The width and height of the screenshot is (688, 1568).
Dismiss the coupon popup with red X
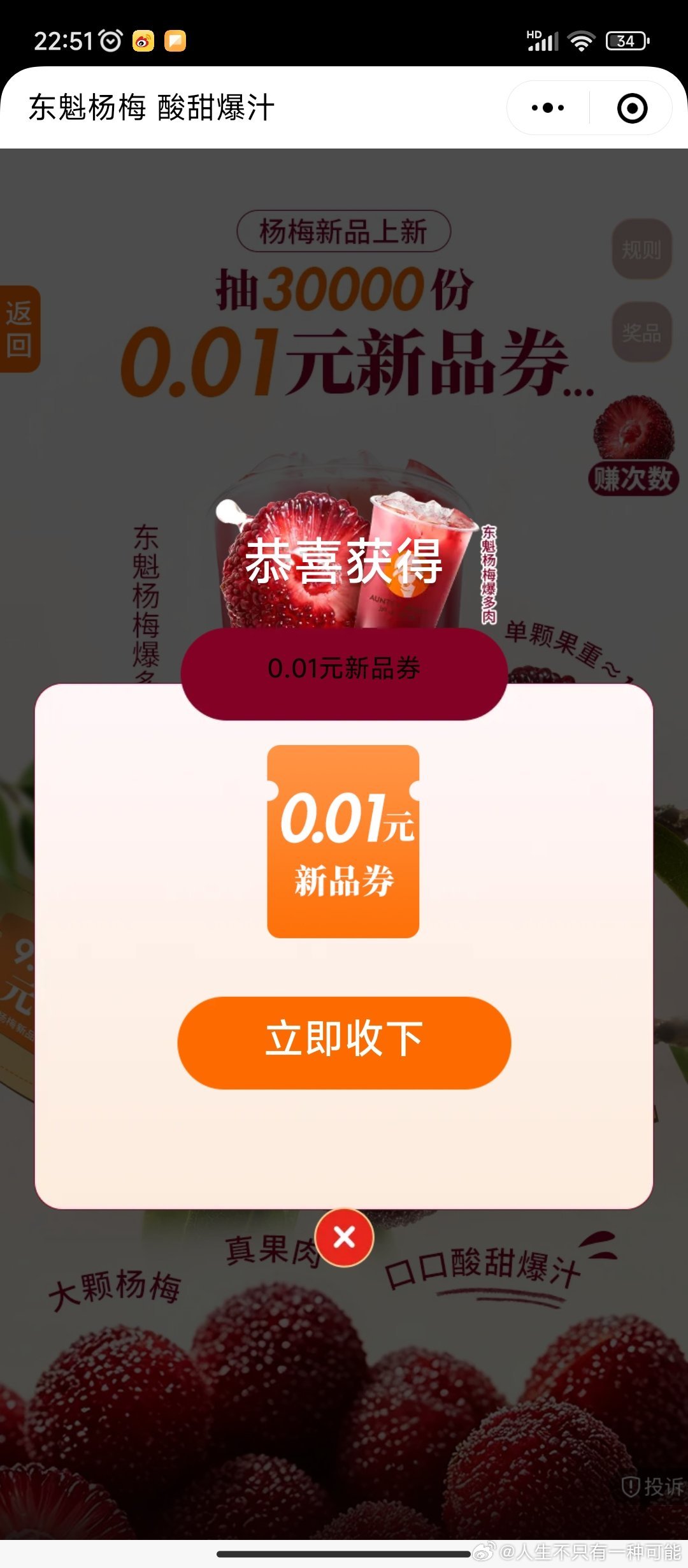[x=344, y=1237]
